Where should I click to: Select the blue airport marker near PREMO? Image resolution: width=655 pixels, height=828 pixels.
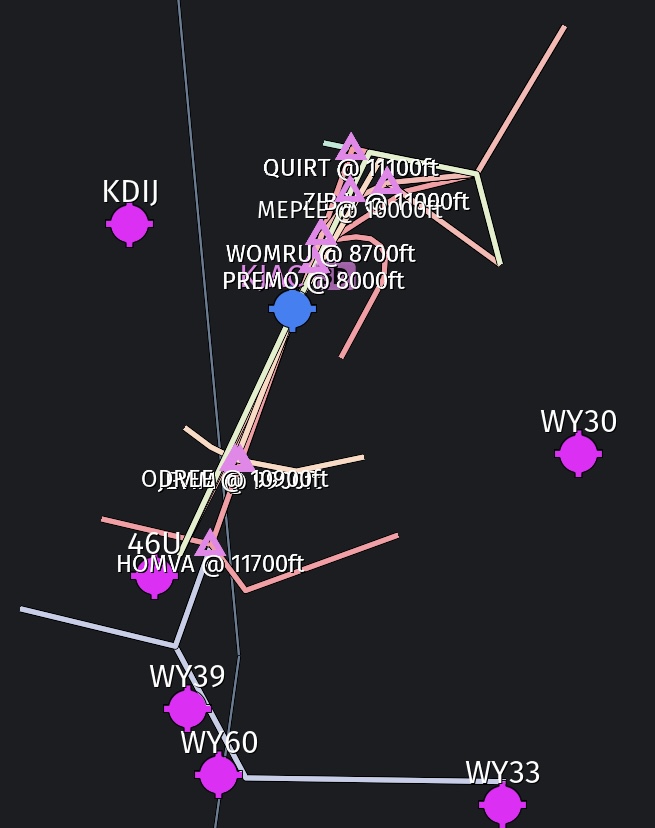click(x=292, y=309)
